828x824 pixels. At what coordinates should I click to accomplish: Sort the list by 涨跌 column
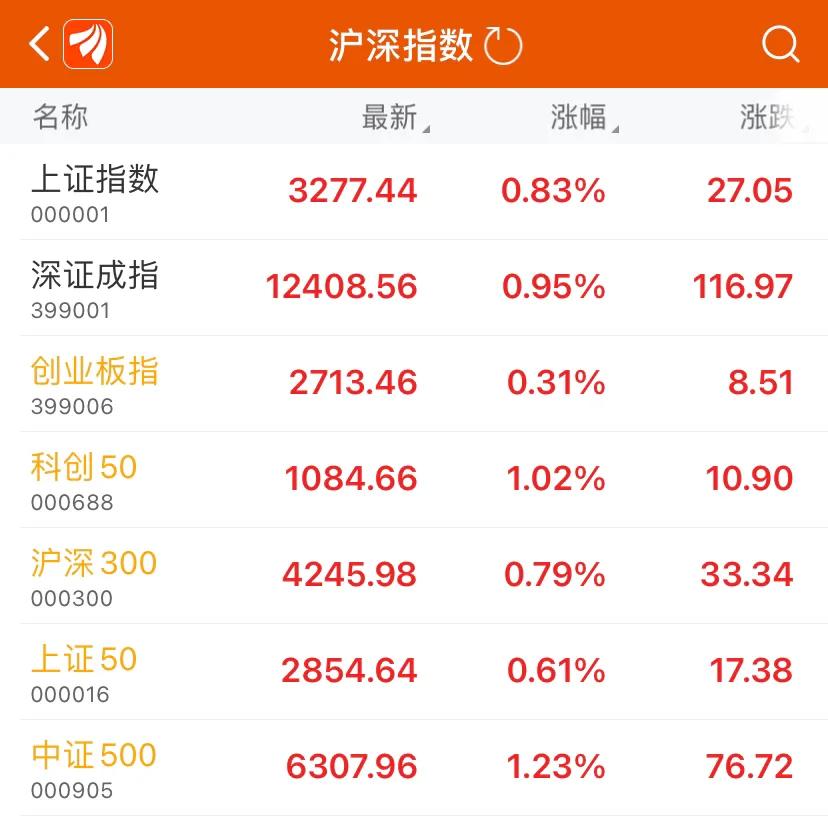(x=766, y=117)
